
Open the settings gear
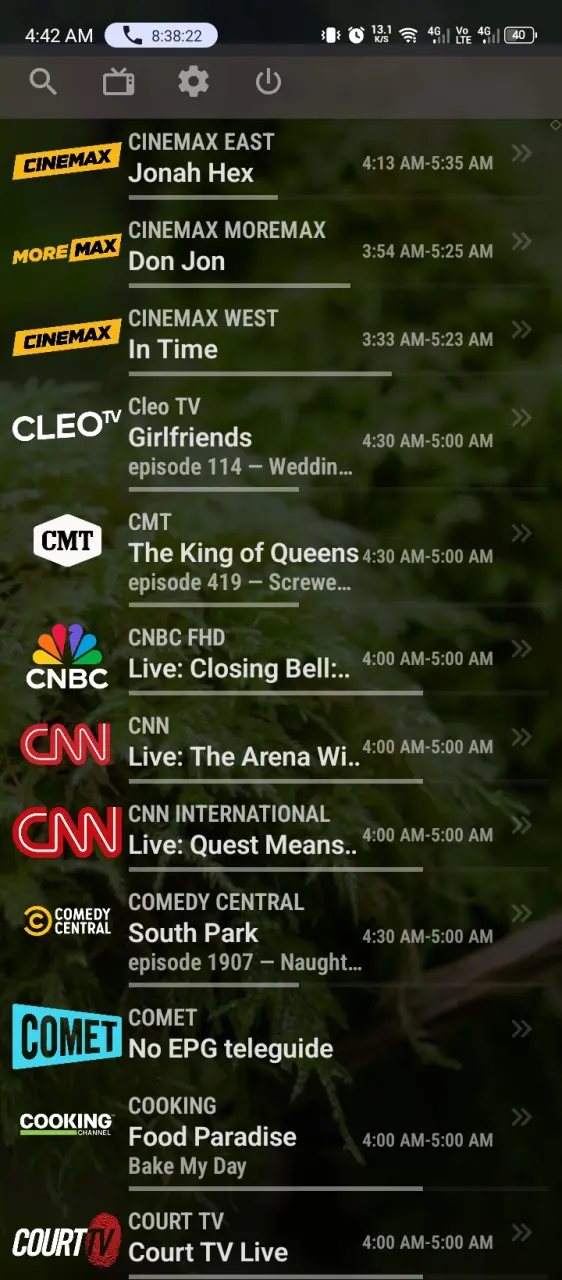193,82
